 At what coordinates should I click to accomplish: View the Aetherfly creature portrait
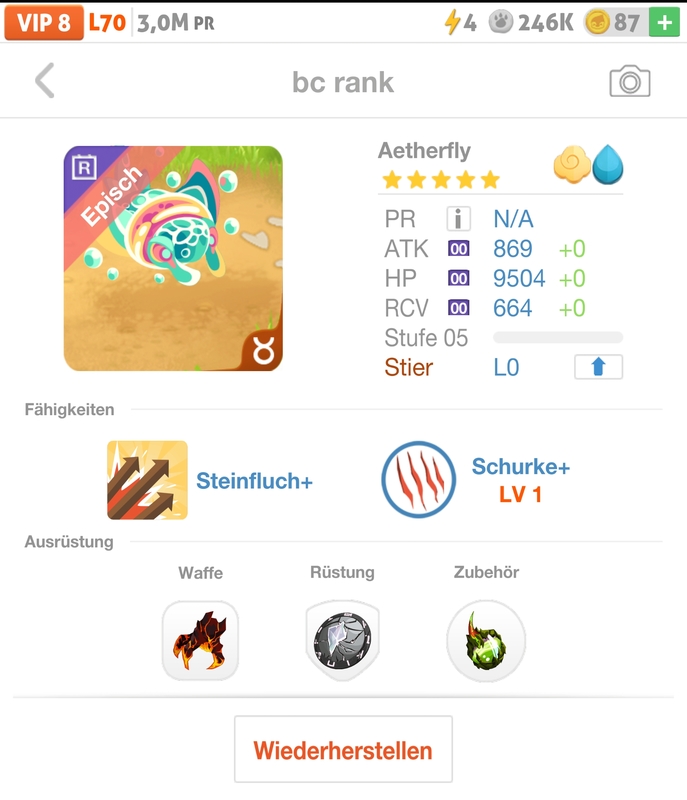click(173, 259)
